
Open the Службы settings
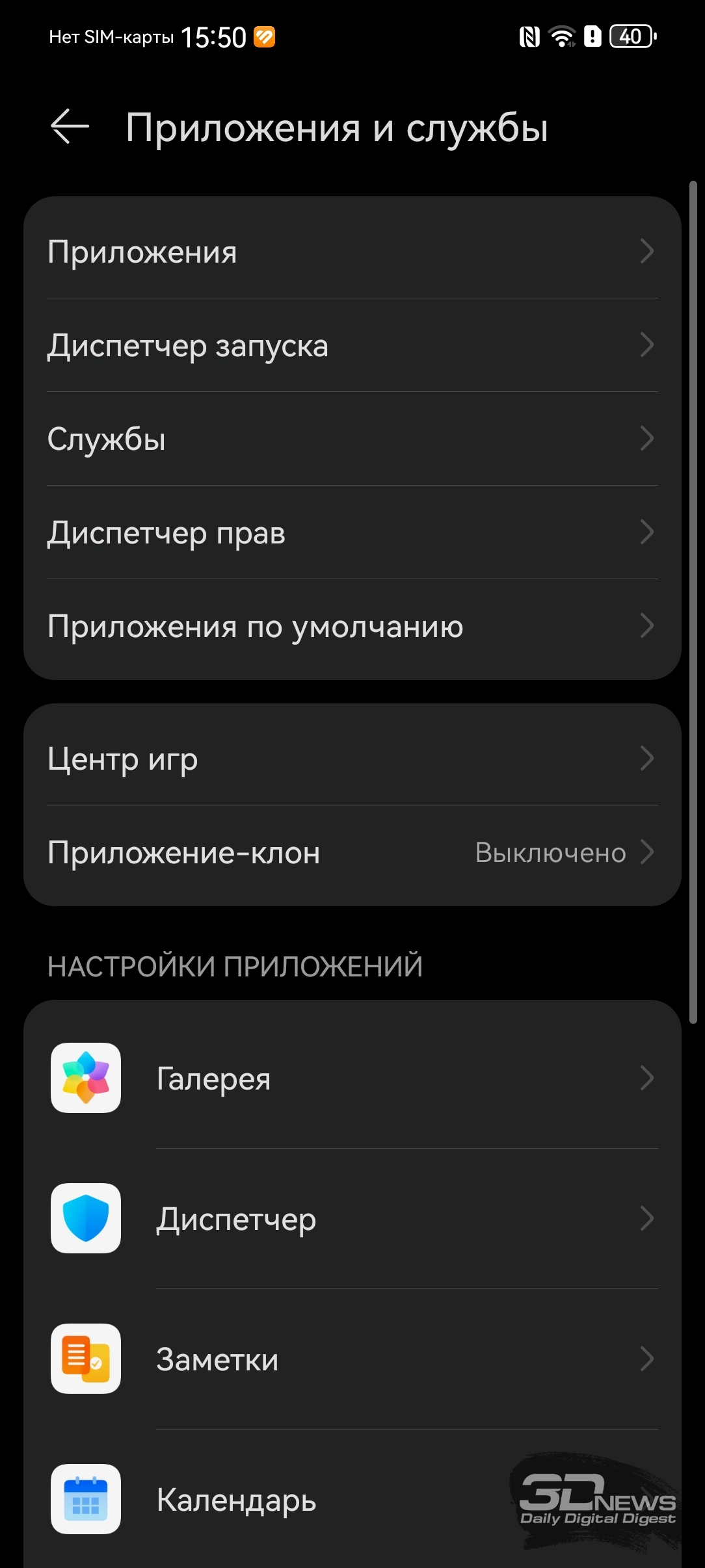pyautogui.click(x=352, y=439)
